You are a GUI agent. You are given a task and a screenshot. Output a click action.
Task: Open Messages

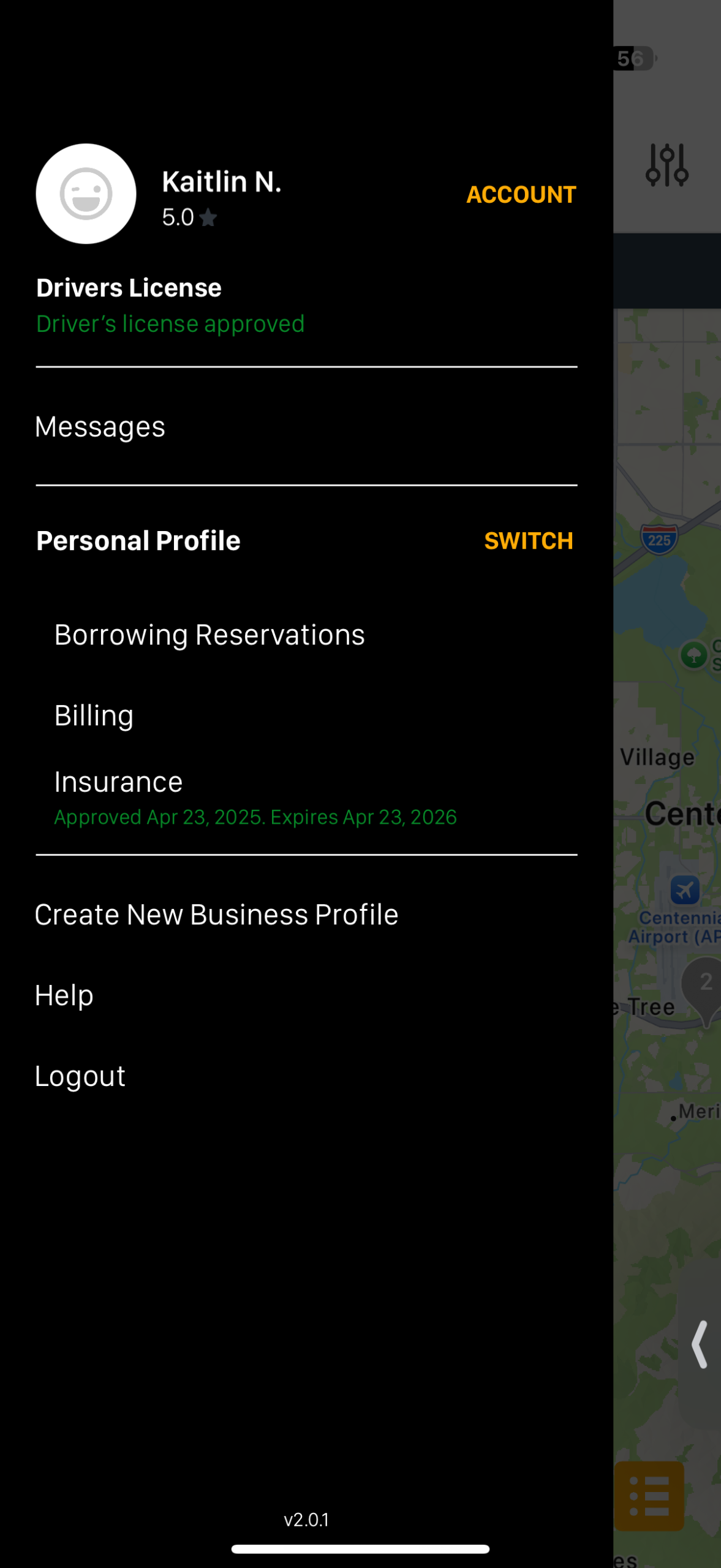100,427
